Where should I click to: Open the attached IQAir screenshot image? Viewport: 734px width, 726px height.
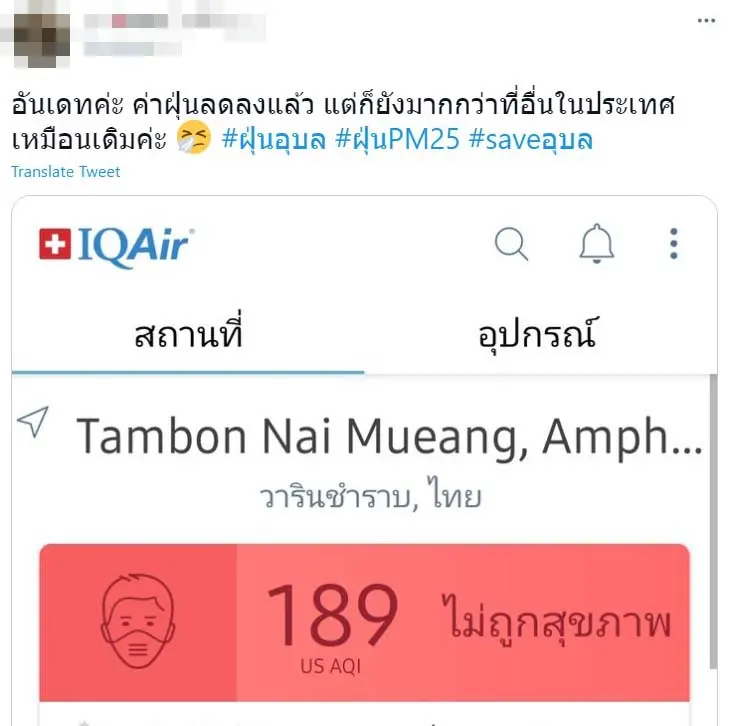pos(364,460)
